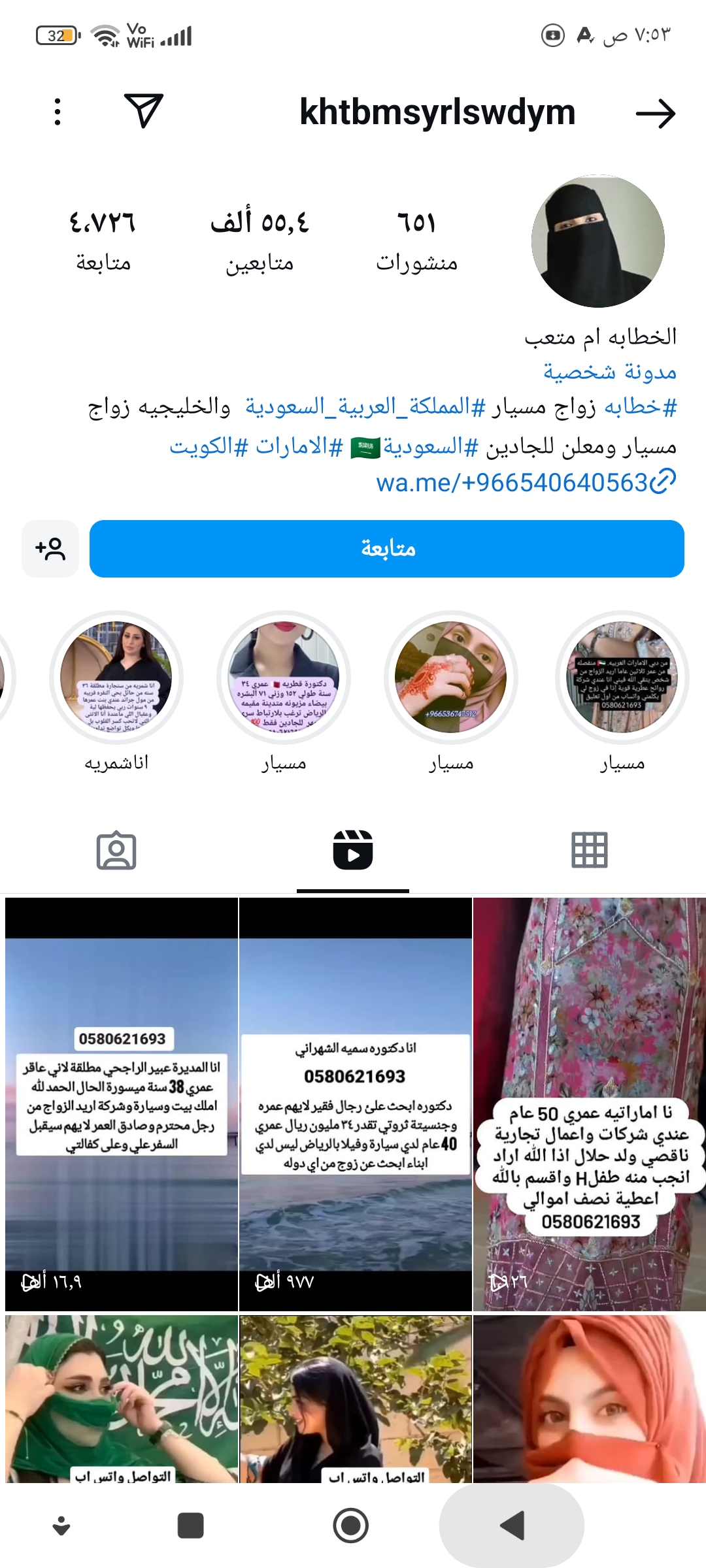This screenshot has width=706, height=1568.
Task: Show suggested accounts via add-person icon
Action: [x=50, y=549]
